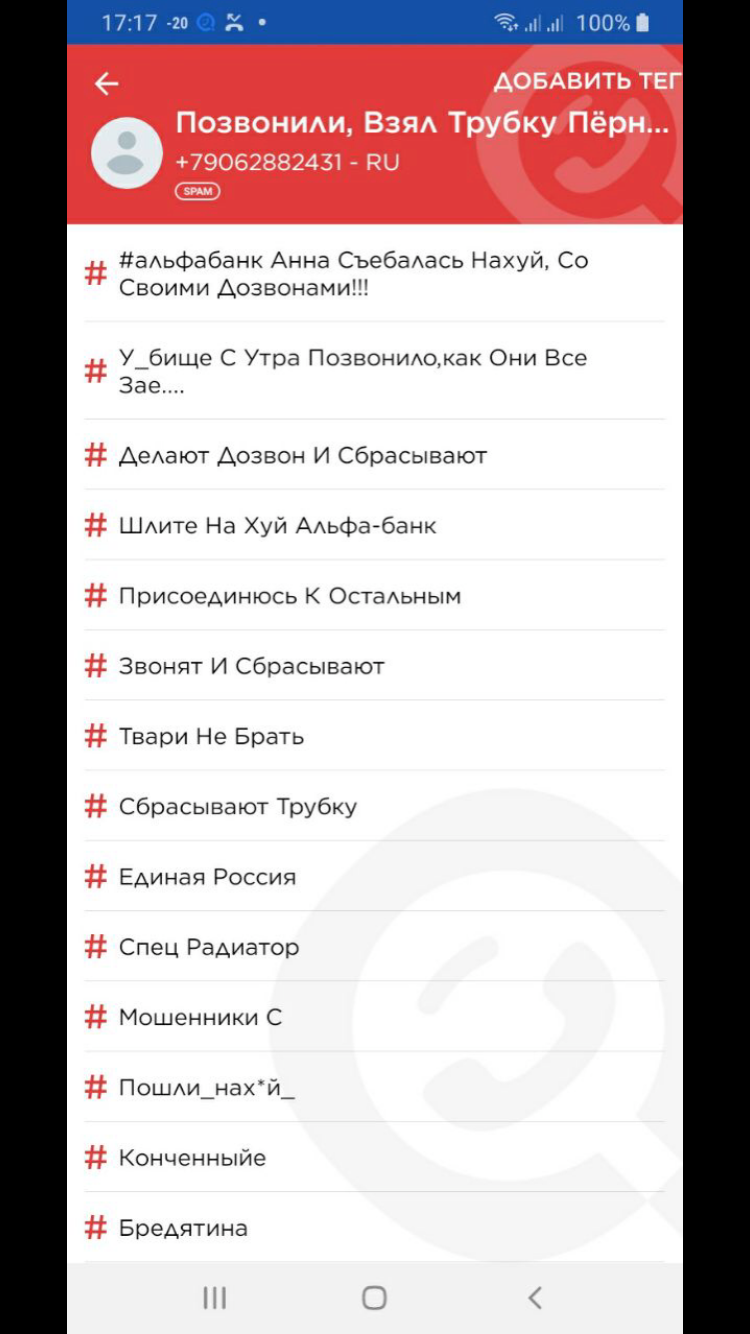Tap the tag Спец Радиатор

coord(208,947)
